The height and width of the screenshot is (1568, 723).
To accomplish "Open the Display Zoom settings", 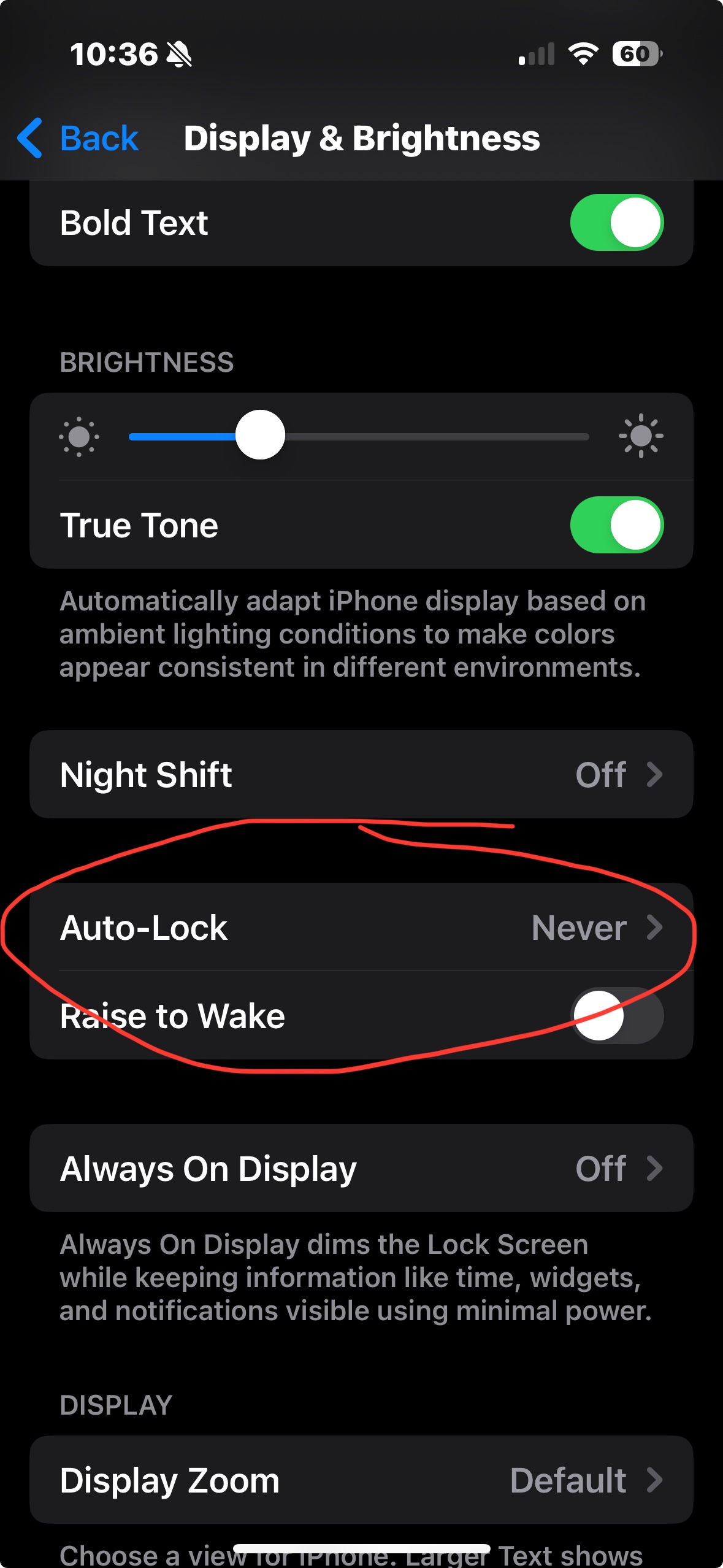I will pos(361,1480).
